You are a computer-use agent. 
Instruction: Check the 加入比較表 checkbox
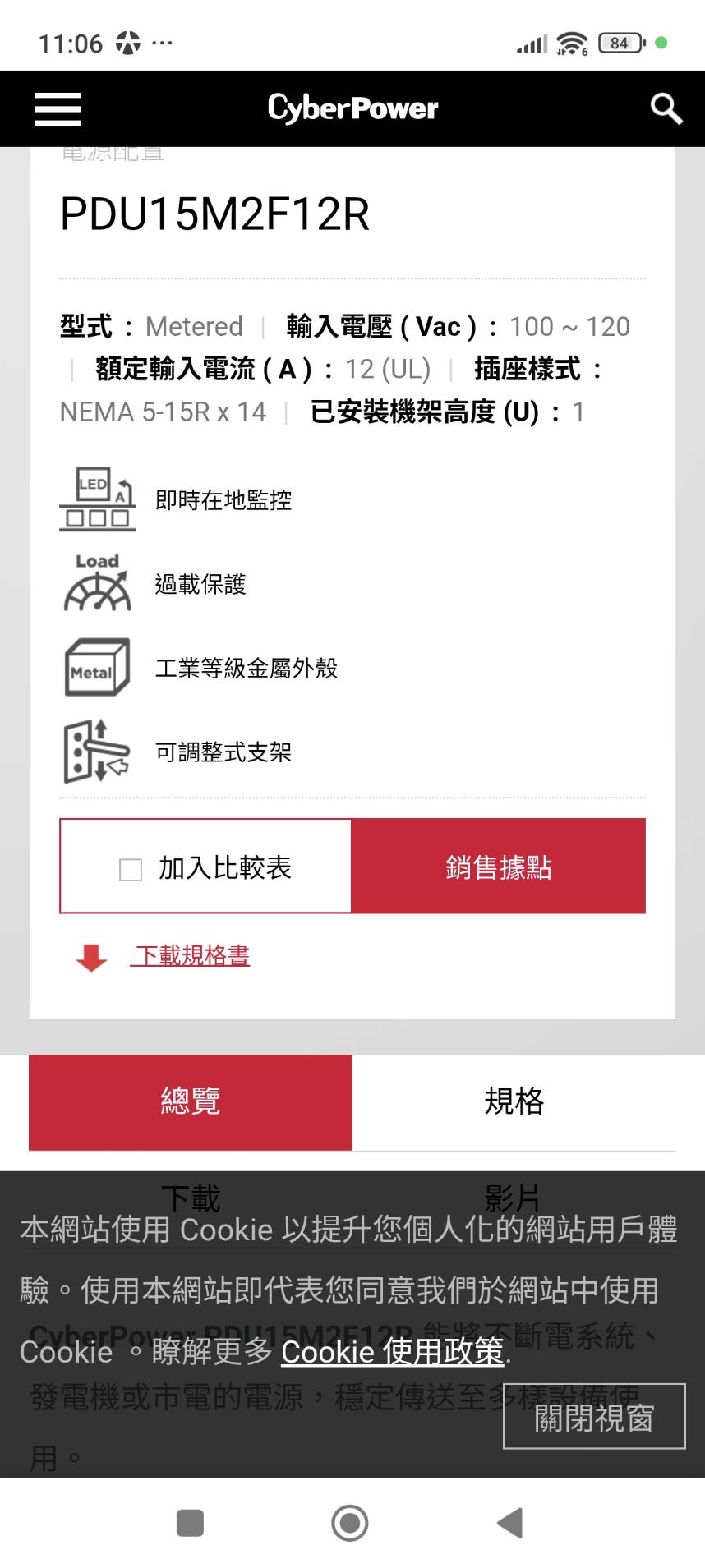(x=131, y=869)
